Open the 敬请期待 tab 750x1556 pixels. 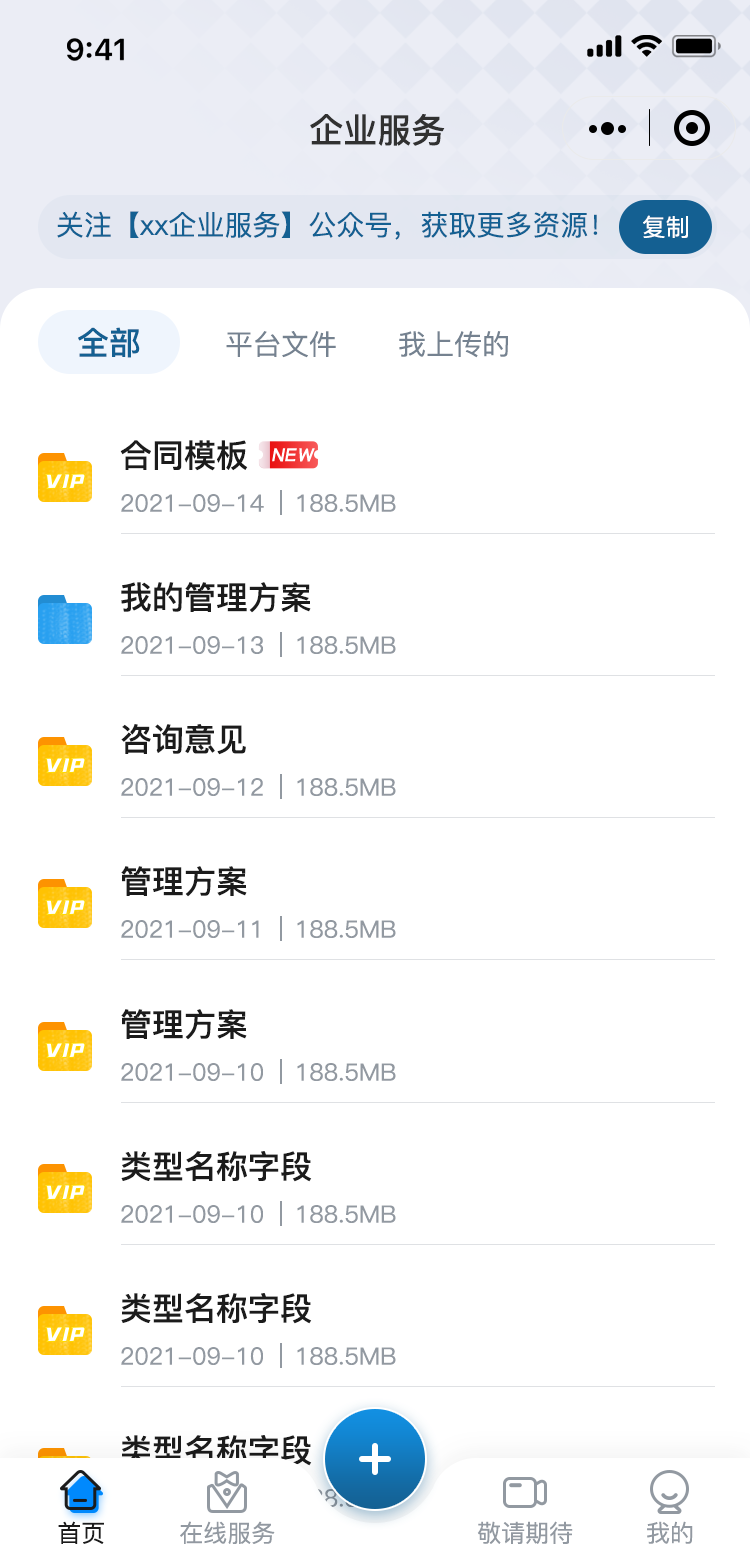click(x=524, y=1507)
